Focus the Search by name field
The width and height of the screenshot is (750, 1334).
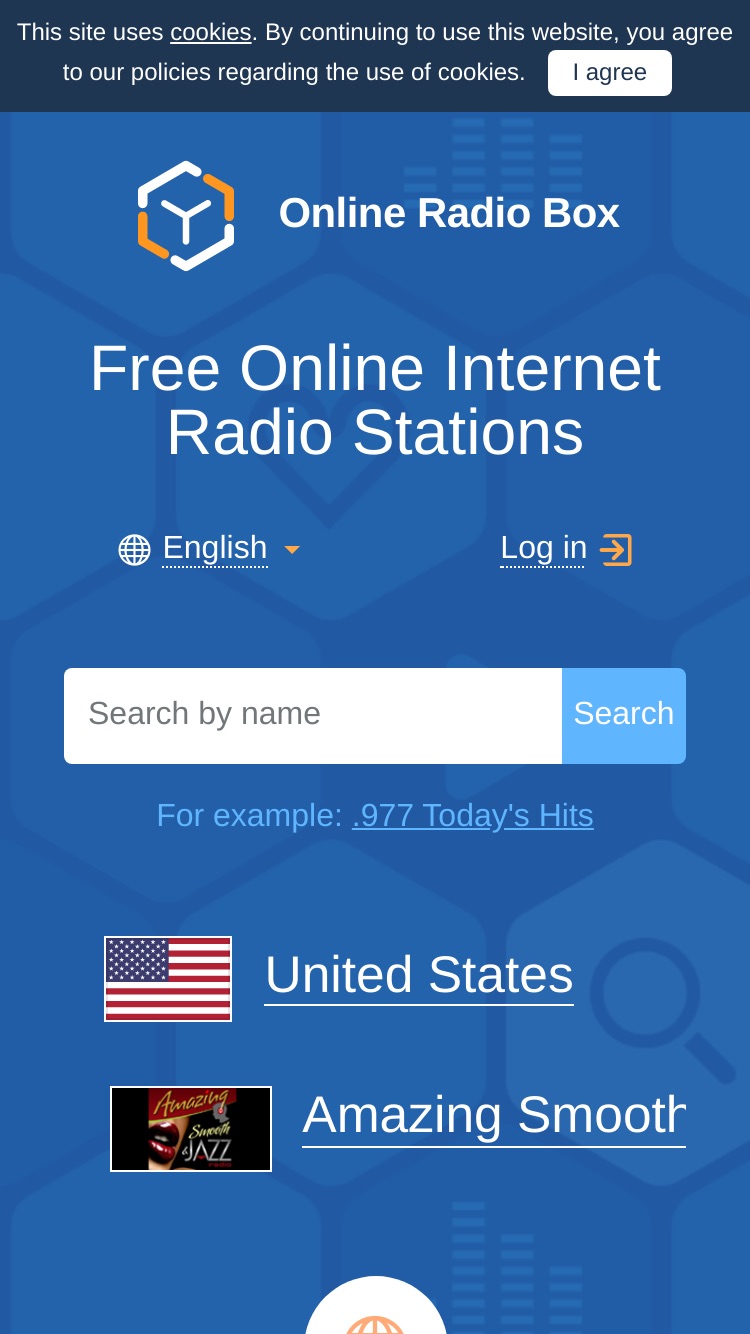coord(313,716)
